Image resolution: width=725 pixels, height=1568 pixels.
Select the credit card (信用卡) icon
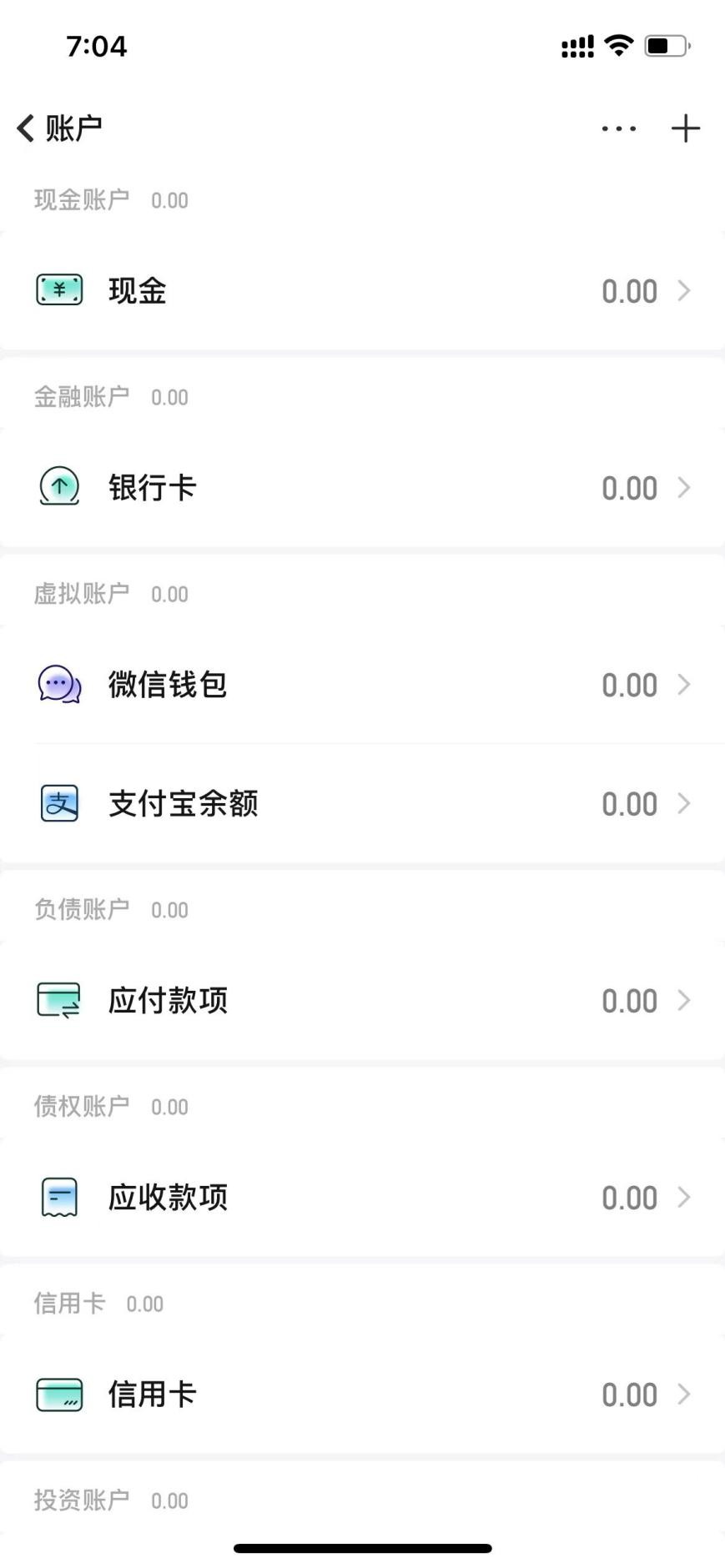click(x=58, y=1393)
